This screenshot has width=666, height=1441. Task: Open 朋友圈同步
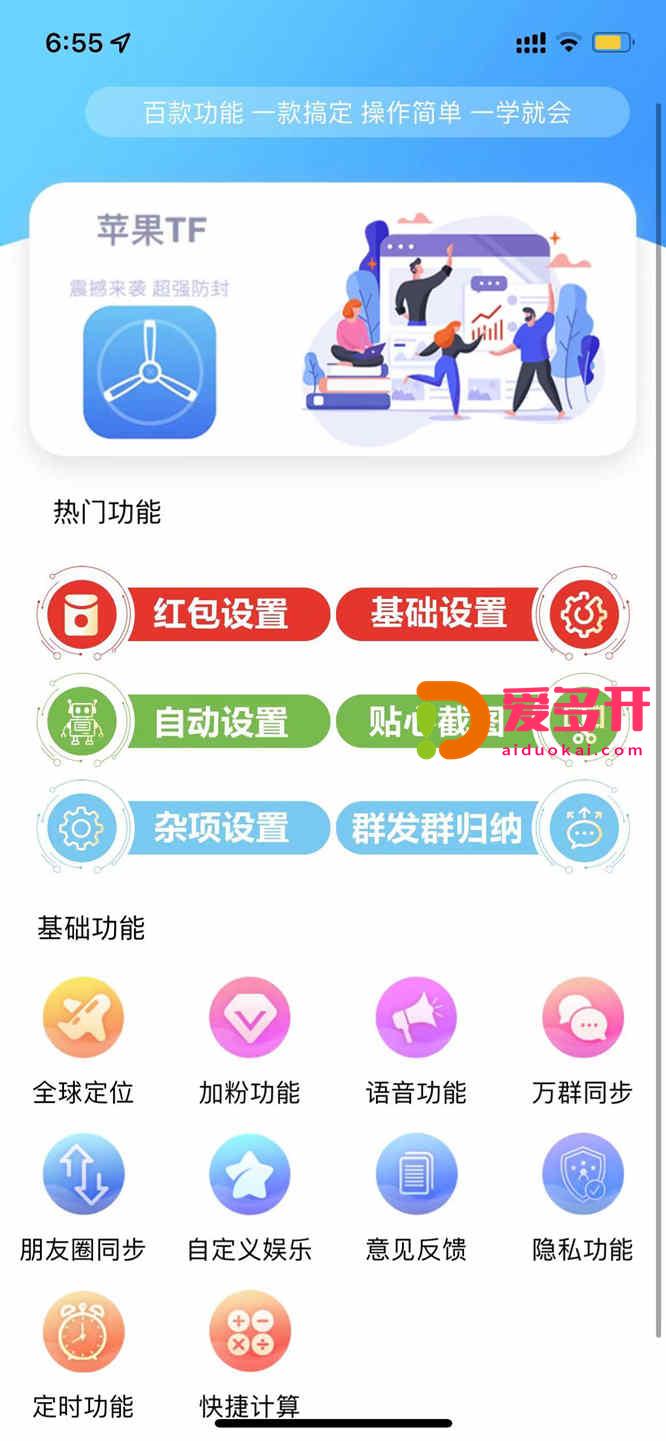click(83, 1175)
